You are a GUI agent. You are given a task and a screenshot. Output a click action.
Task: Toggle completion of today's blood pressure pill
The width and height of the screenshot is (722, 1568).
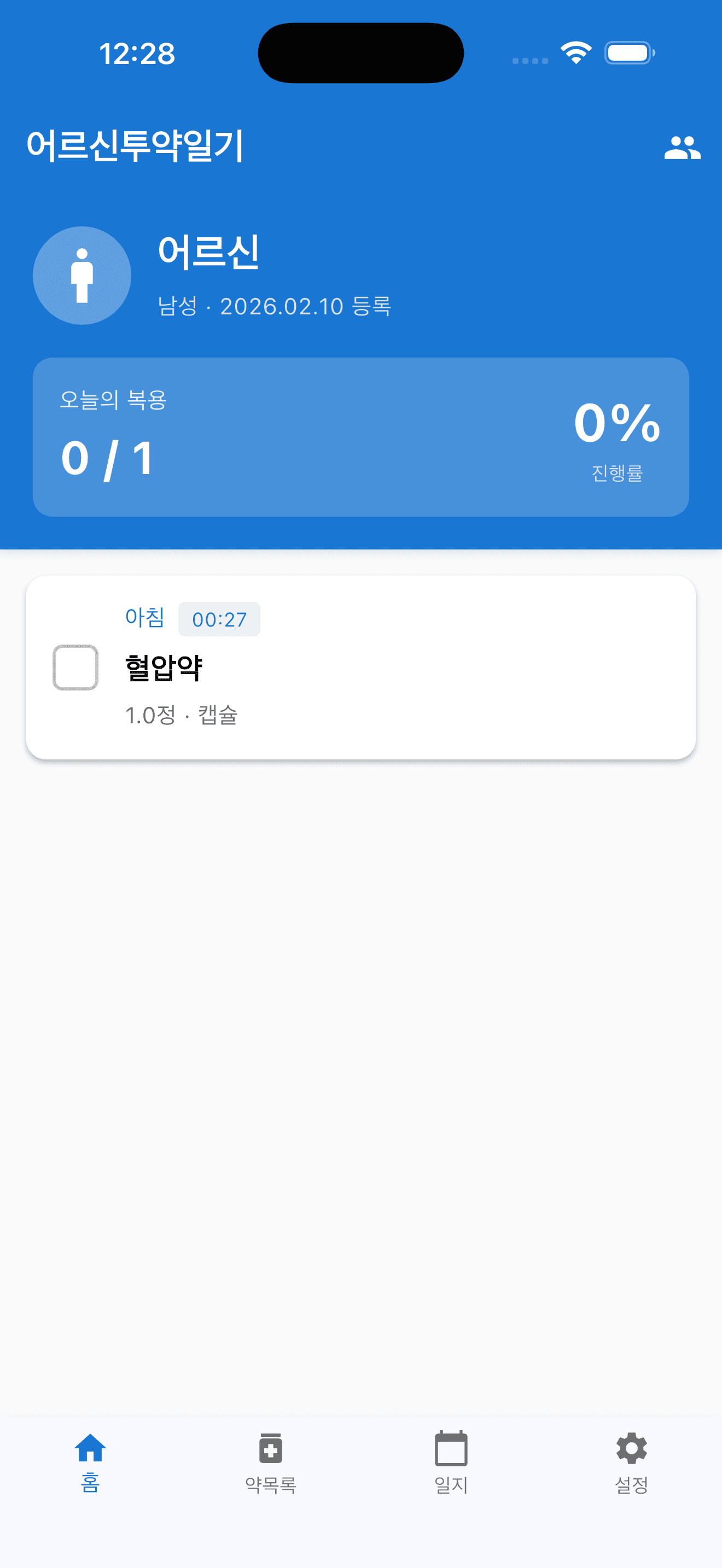[75, 668]
